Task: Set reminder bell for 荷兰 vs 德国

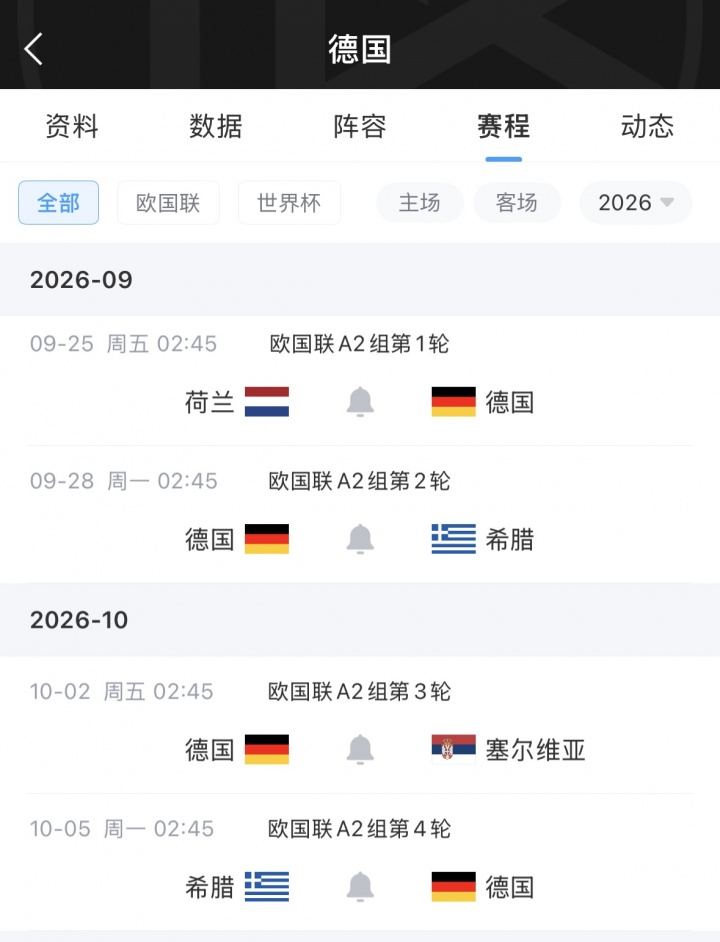Action: (360, 402)
